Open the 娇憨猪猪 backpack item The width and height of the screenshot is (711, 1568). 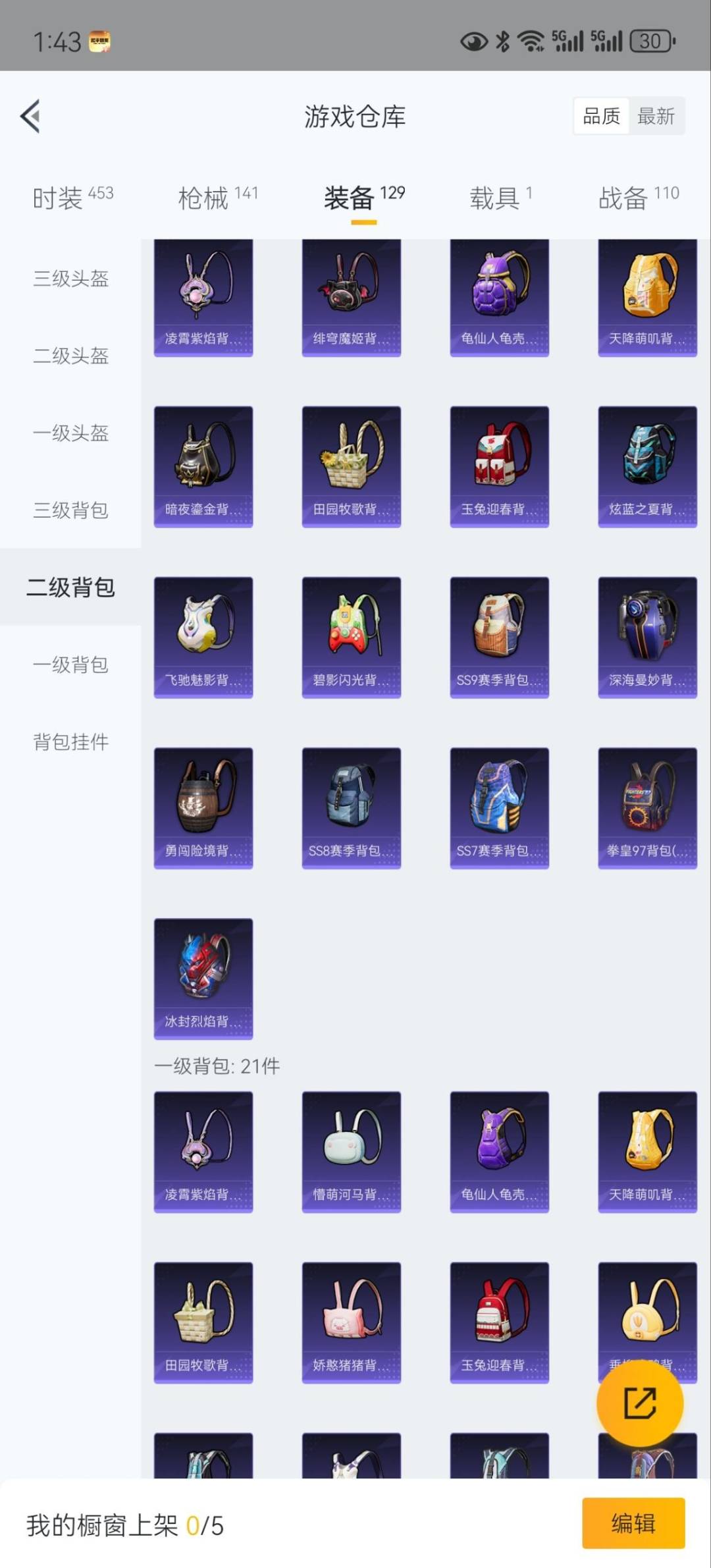[352, 1322]
